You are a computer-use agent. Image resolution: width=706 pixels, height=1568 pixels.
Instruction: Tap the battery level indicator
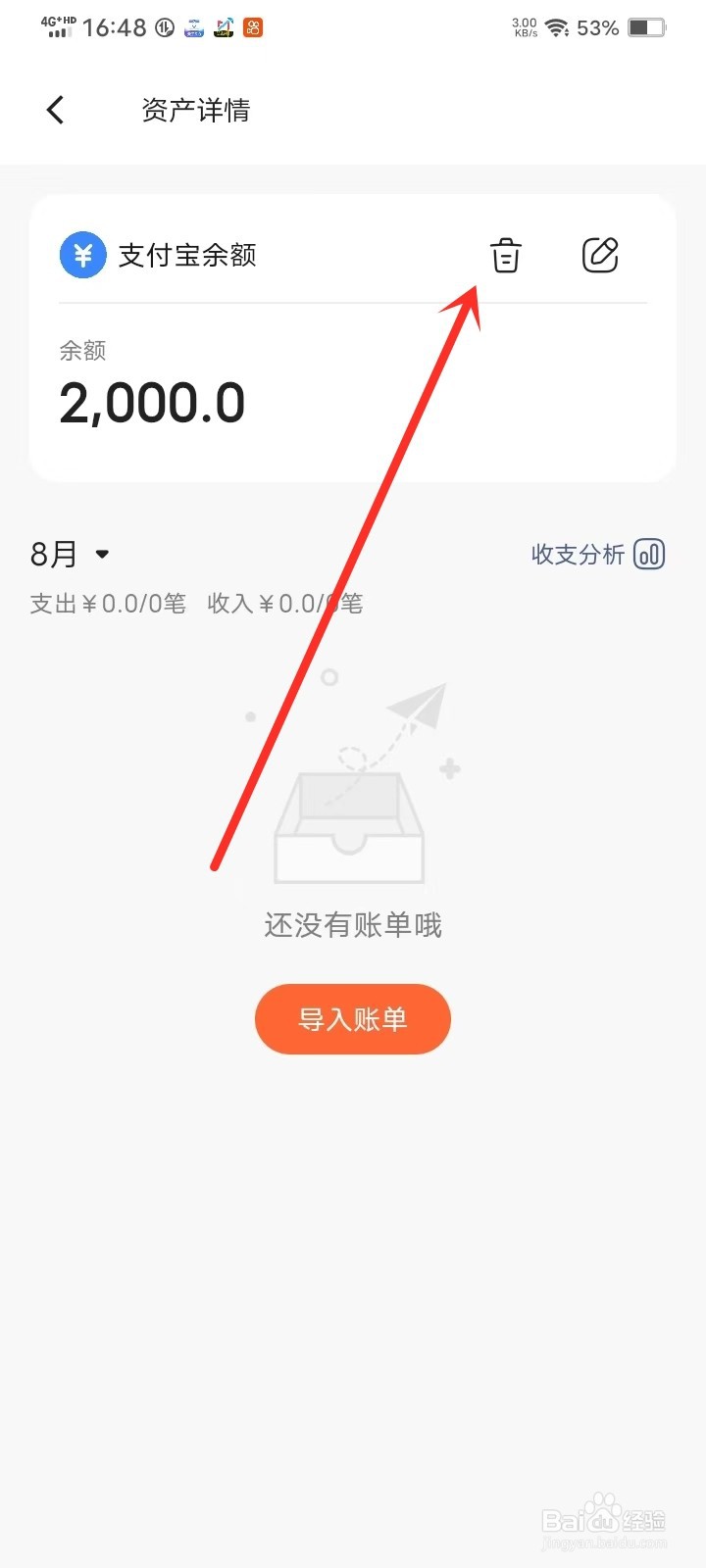coord(647,27)
